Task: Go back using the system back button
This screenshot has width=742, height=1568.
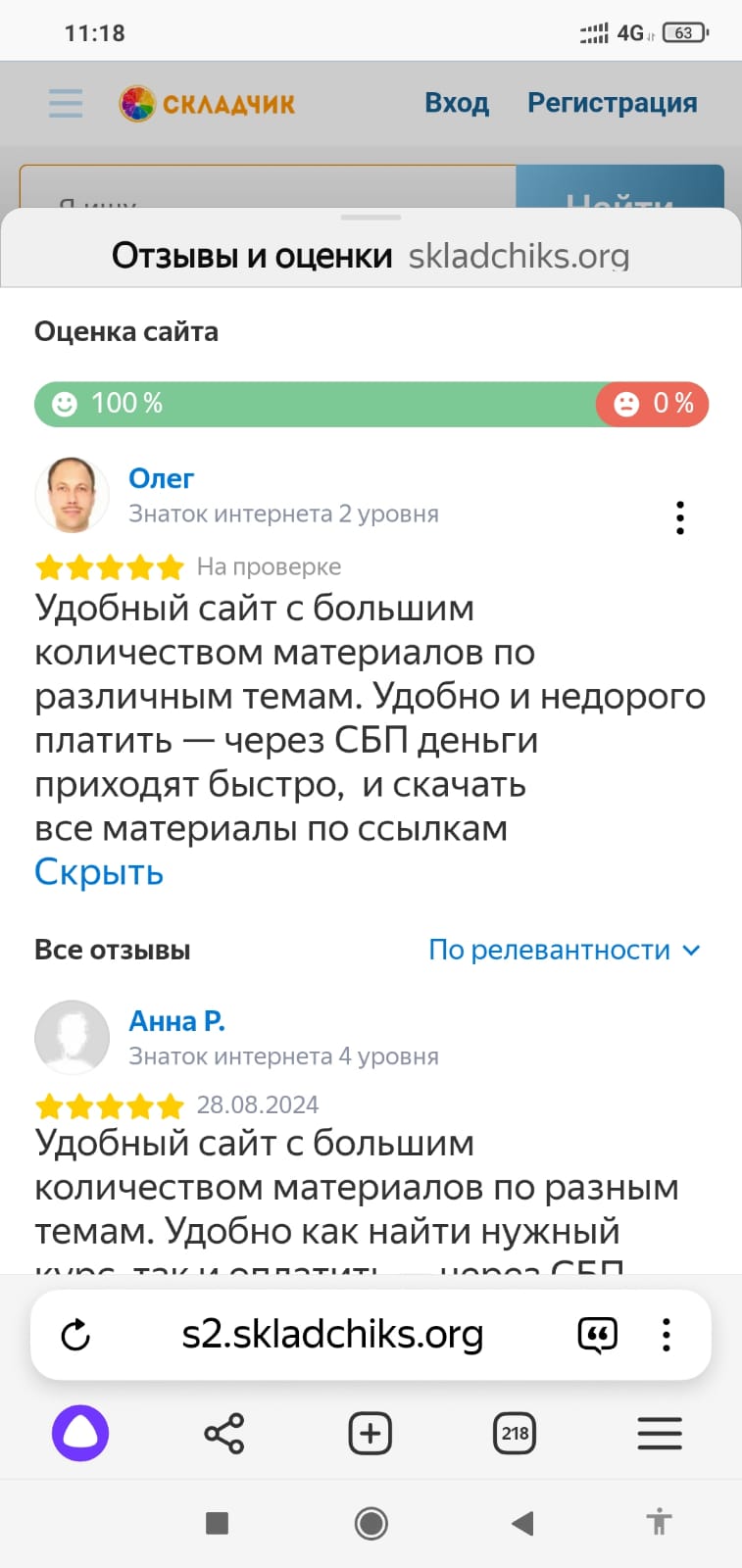Action: (522, 1523)
